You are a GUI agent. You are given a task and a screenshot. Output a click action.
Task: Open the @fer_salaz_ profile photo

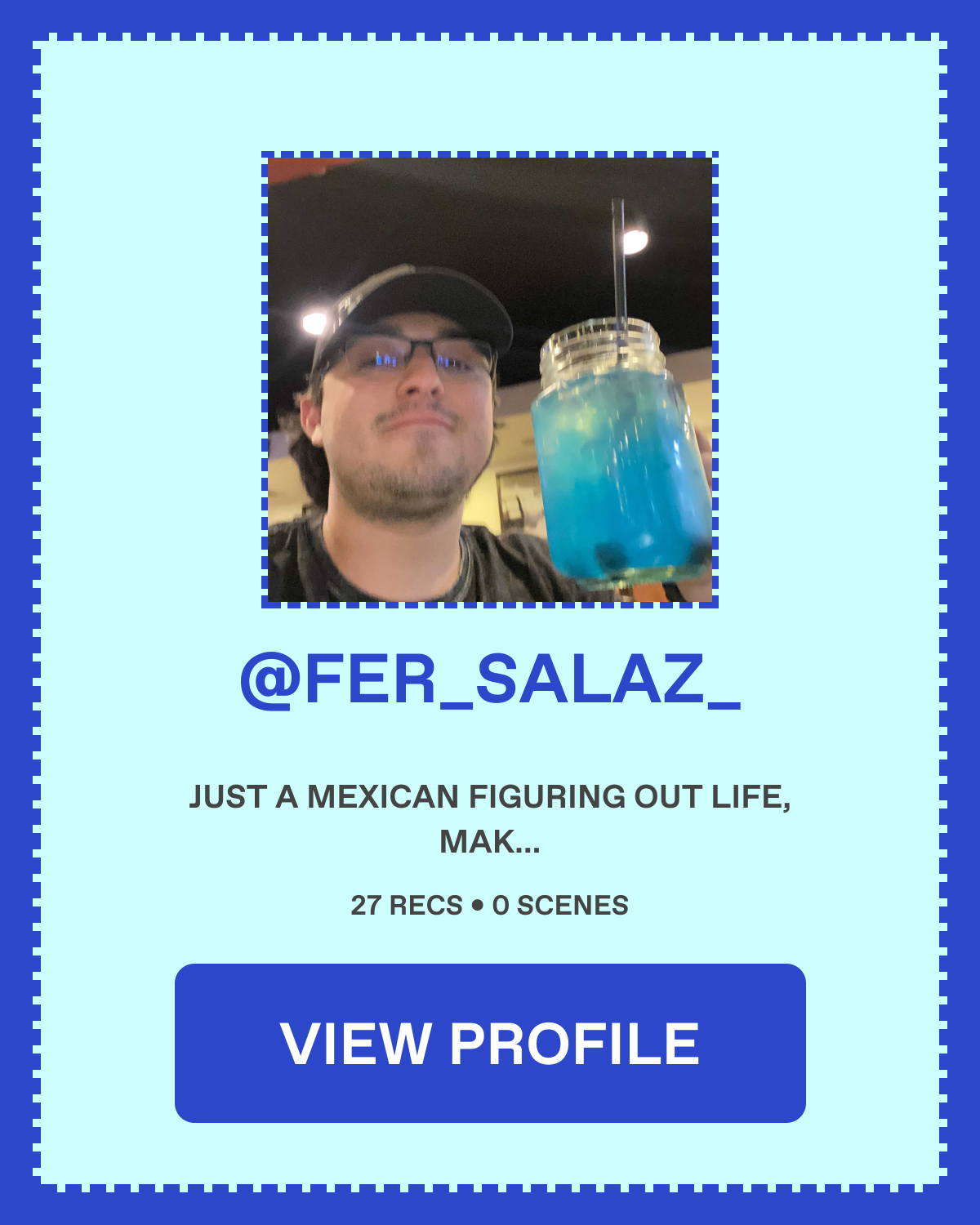(x=490, y=380)
